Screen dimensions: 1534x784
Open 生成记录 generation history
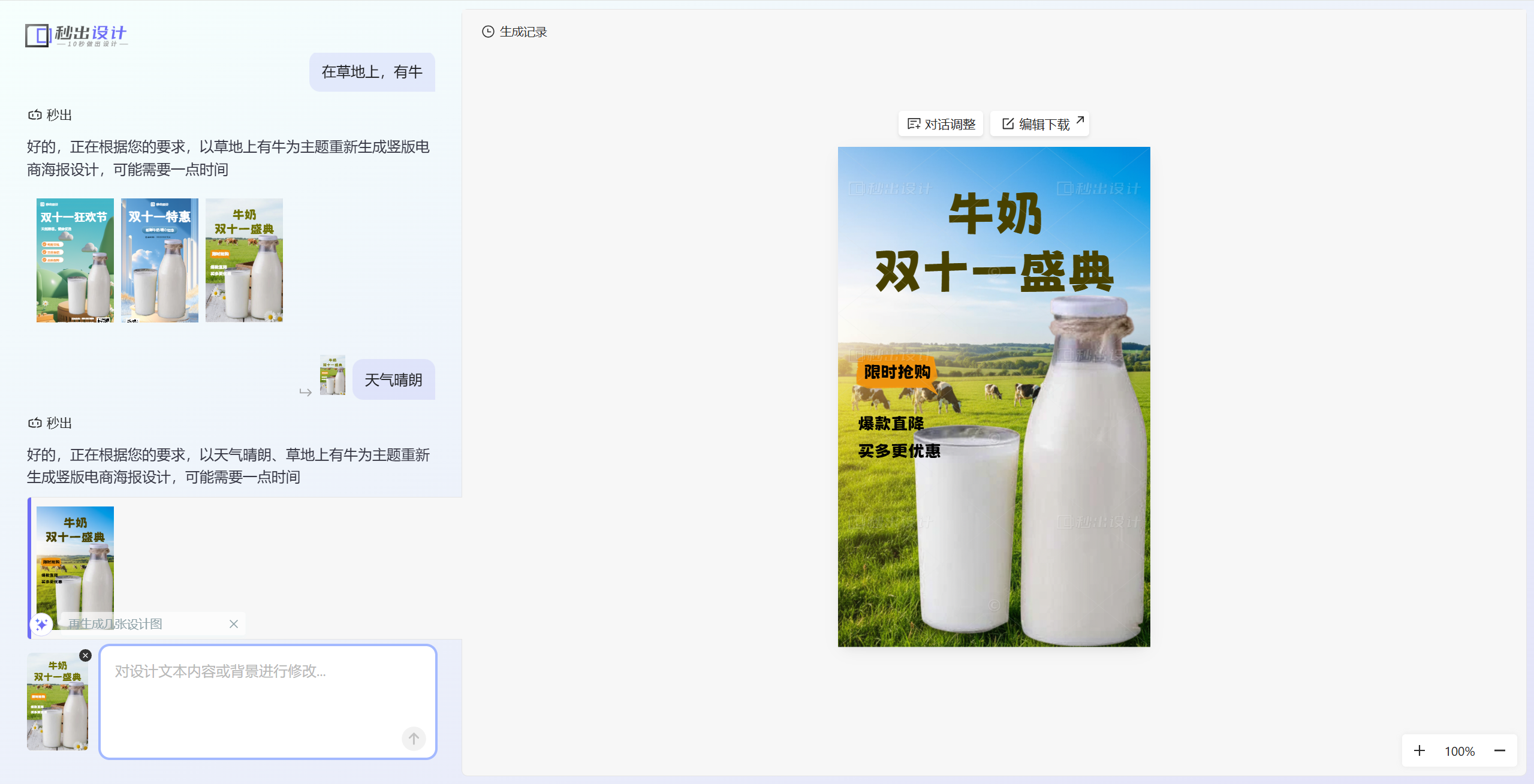point(514,32)
